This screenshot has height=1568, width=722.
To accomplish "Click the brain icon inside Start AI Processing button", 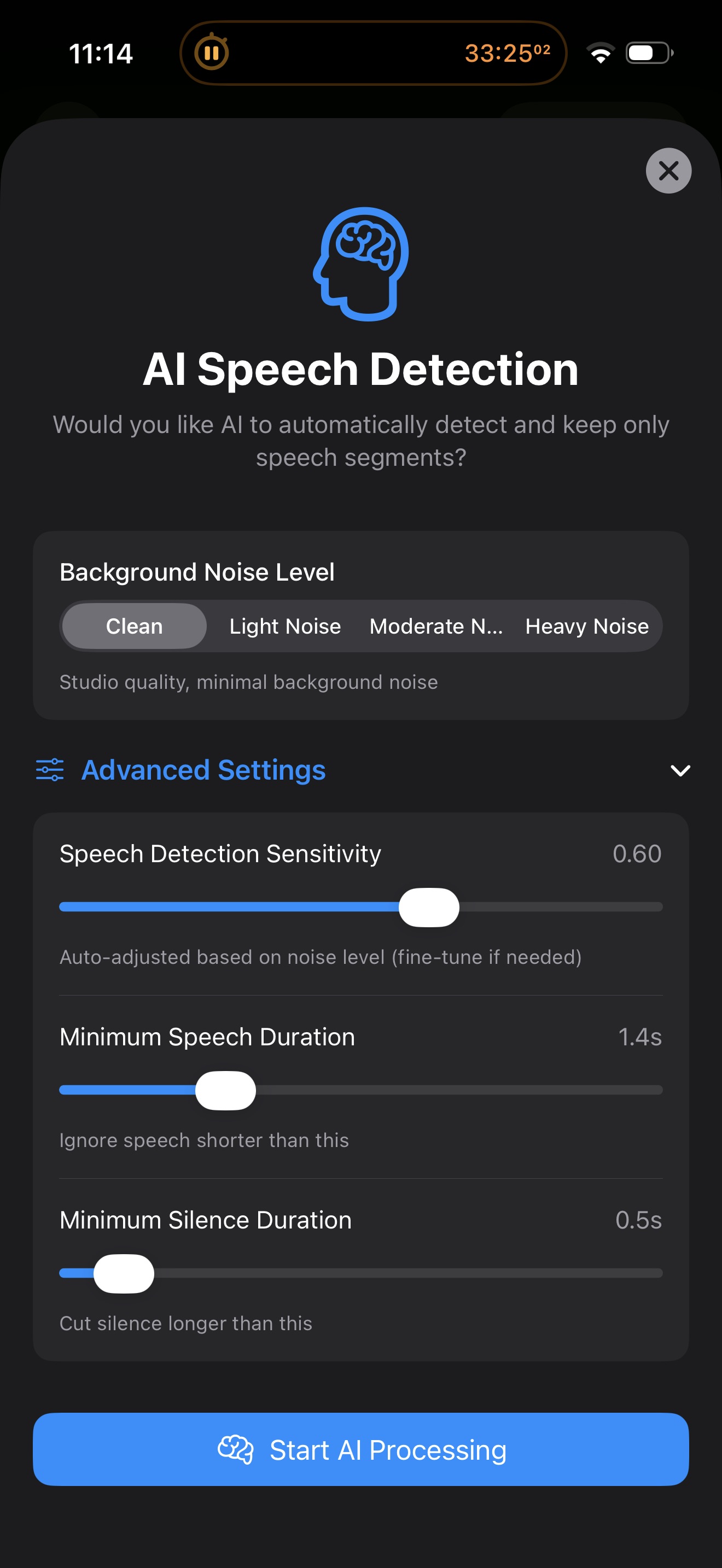I will pos(237,1449).
